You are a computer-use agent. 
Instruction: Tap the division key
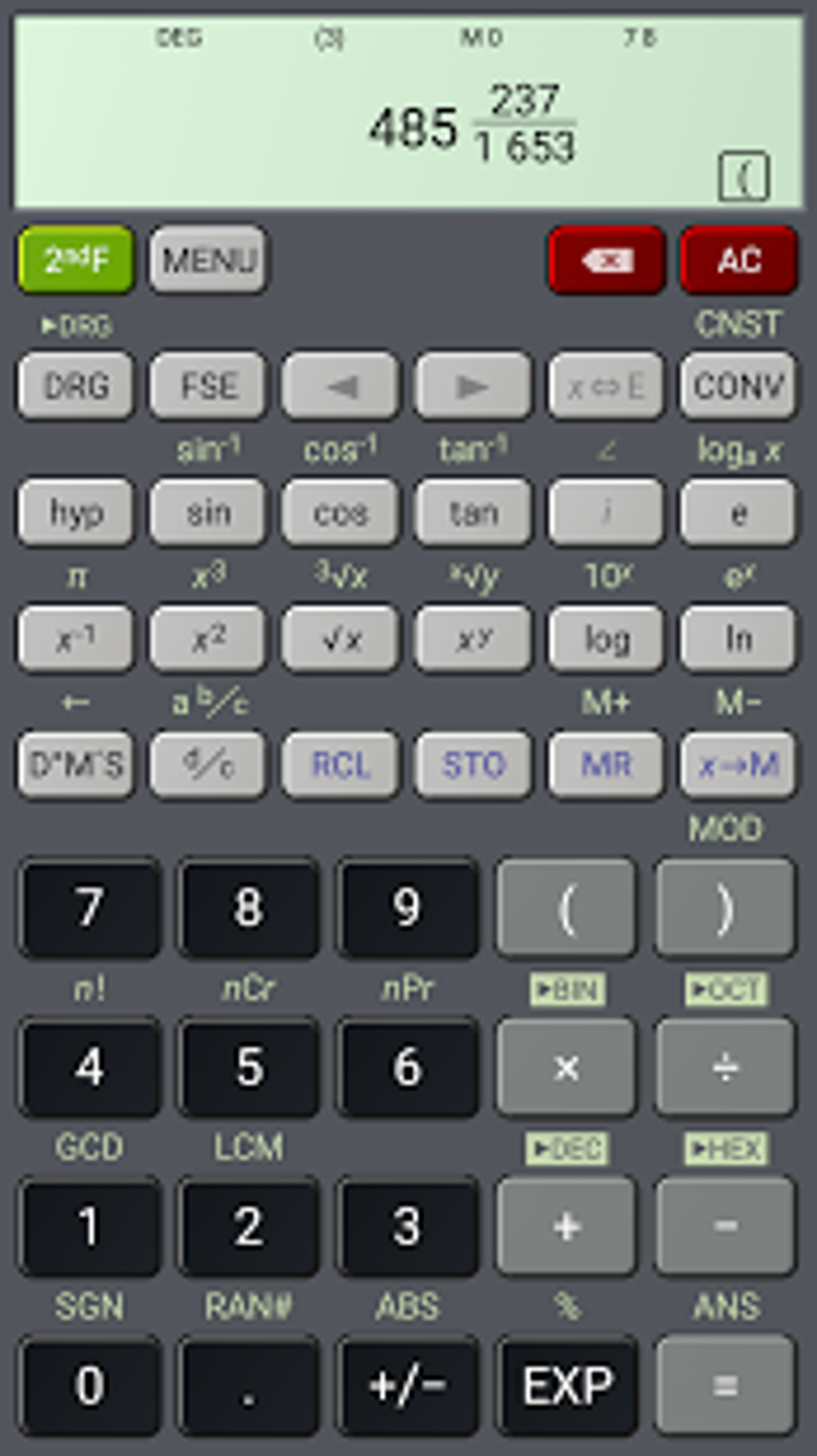726,1067
